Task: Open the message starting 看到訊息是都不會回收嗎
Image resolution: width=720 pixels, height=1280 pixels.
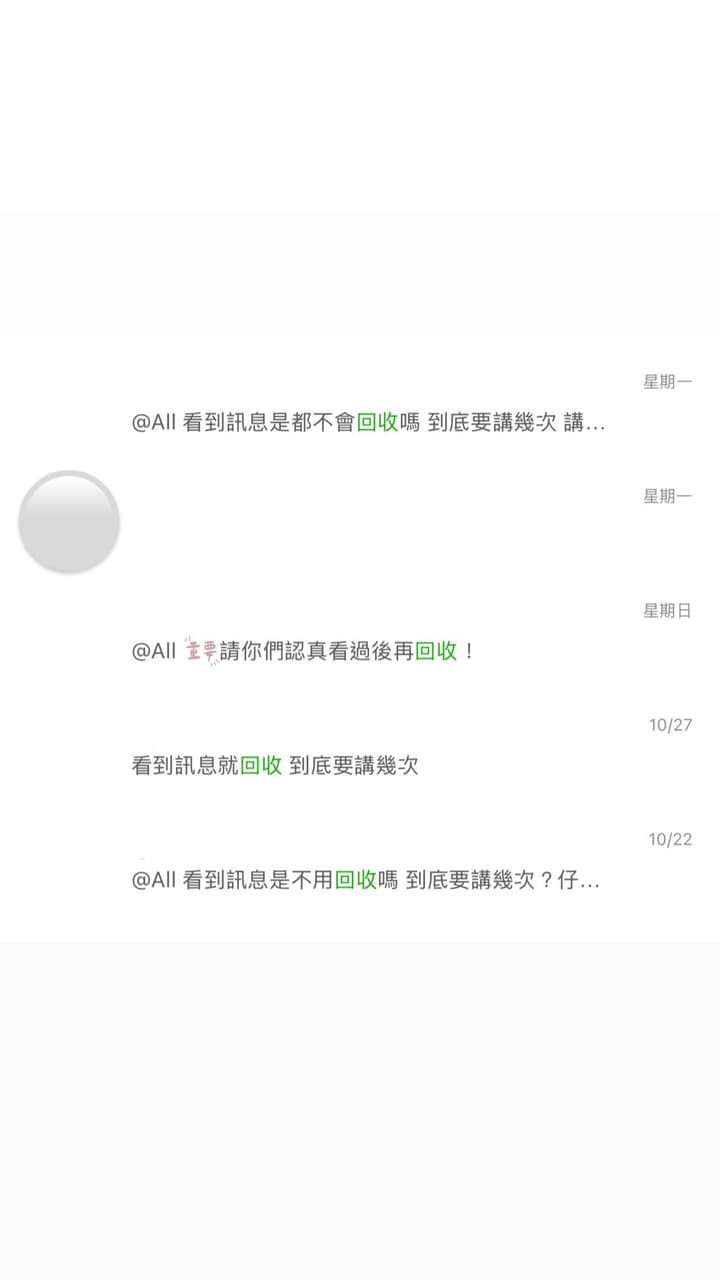Action: click(x=368, y=422)
